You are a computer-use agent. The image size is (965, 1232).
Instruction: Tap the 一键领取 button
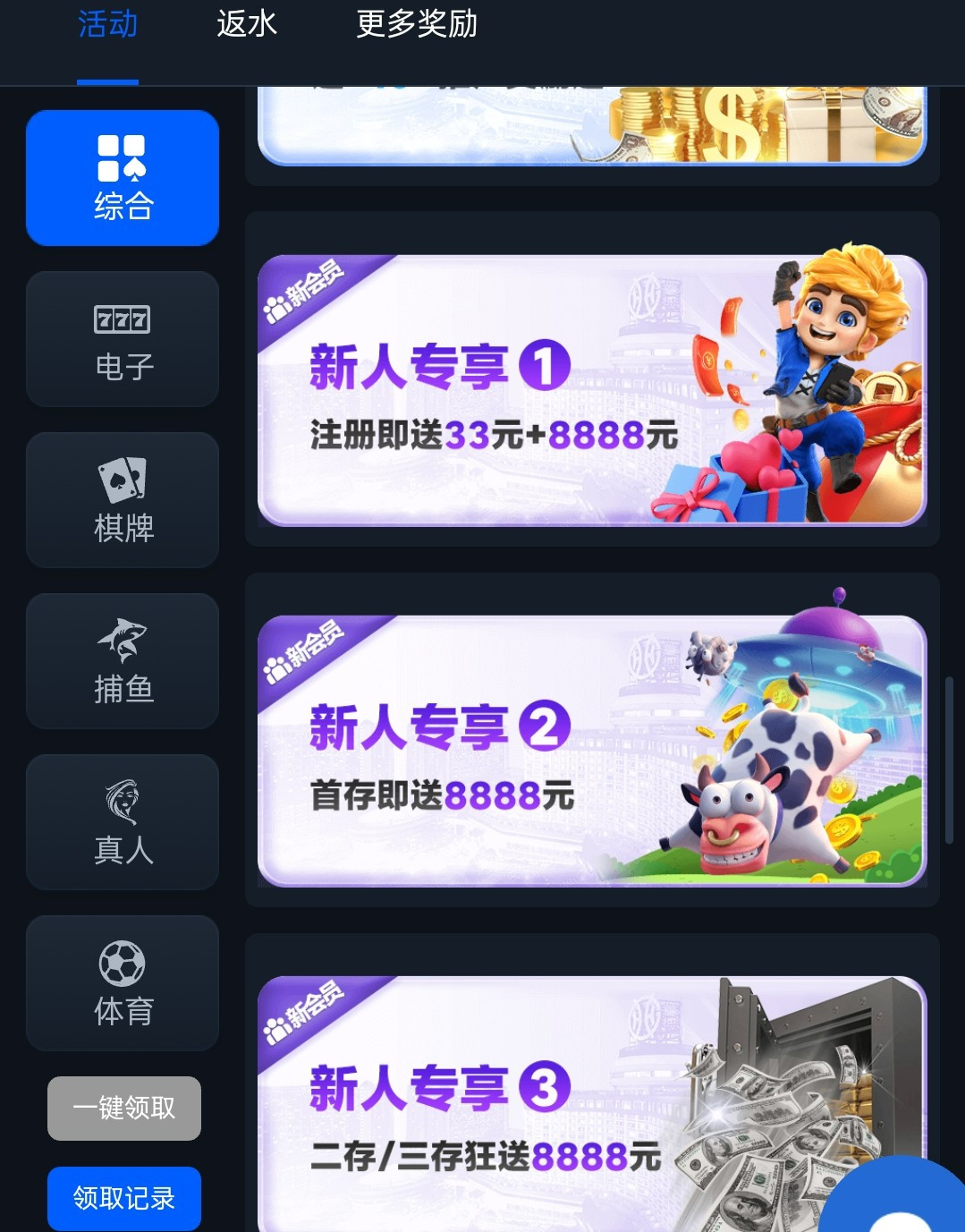pyautogui.click(x=124, y=1109)
